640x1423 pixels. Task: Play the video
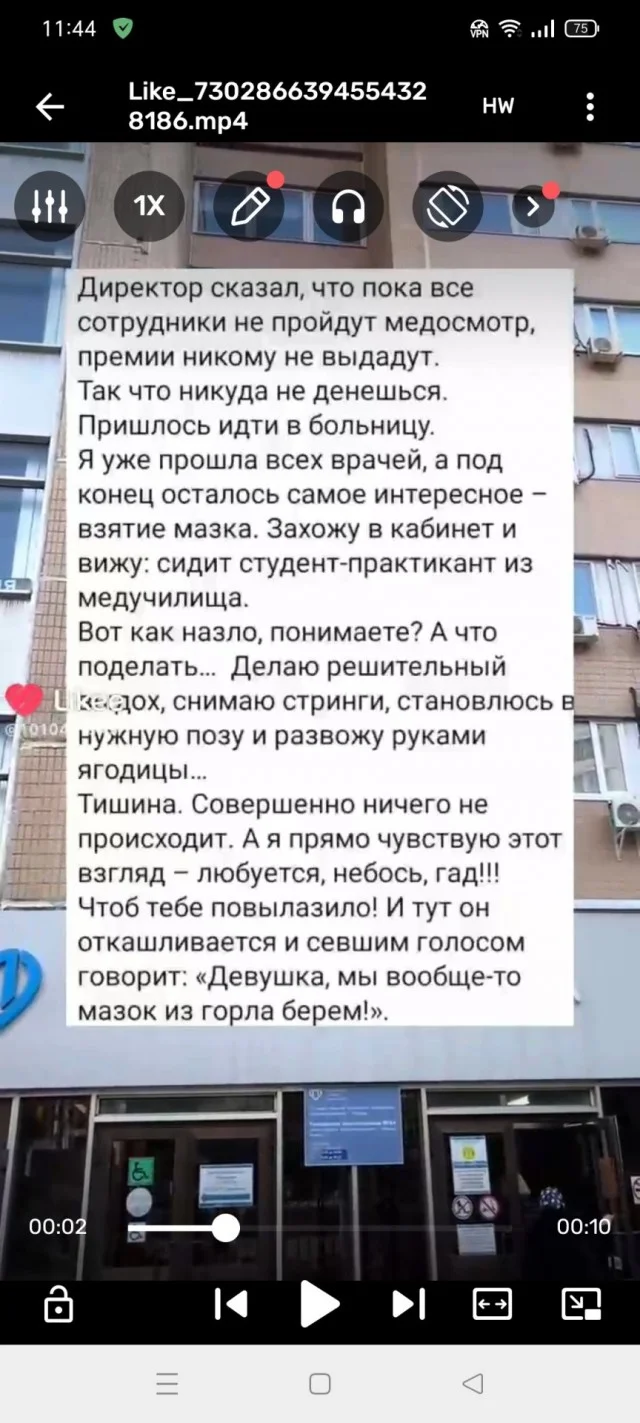click(x=320, y=1304)
